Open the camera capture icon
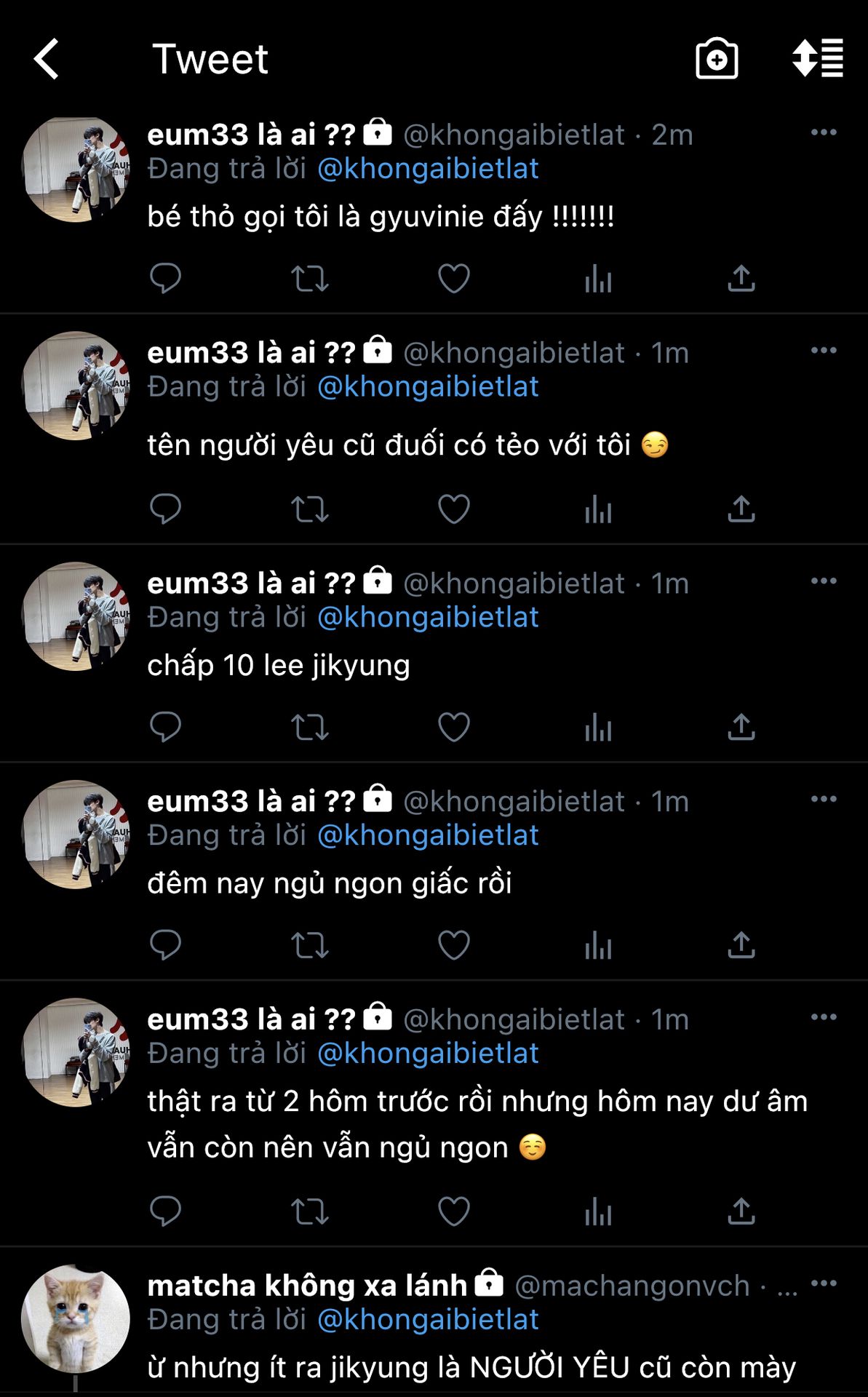The width and height of the screenshot is (868, 1397). [x=717, y=59]
